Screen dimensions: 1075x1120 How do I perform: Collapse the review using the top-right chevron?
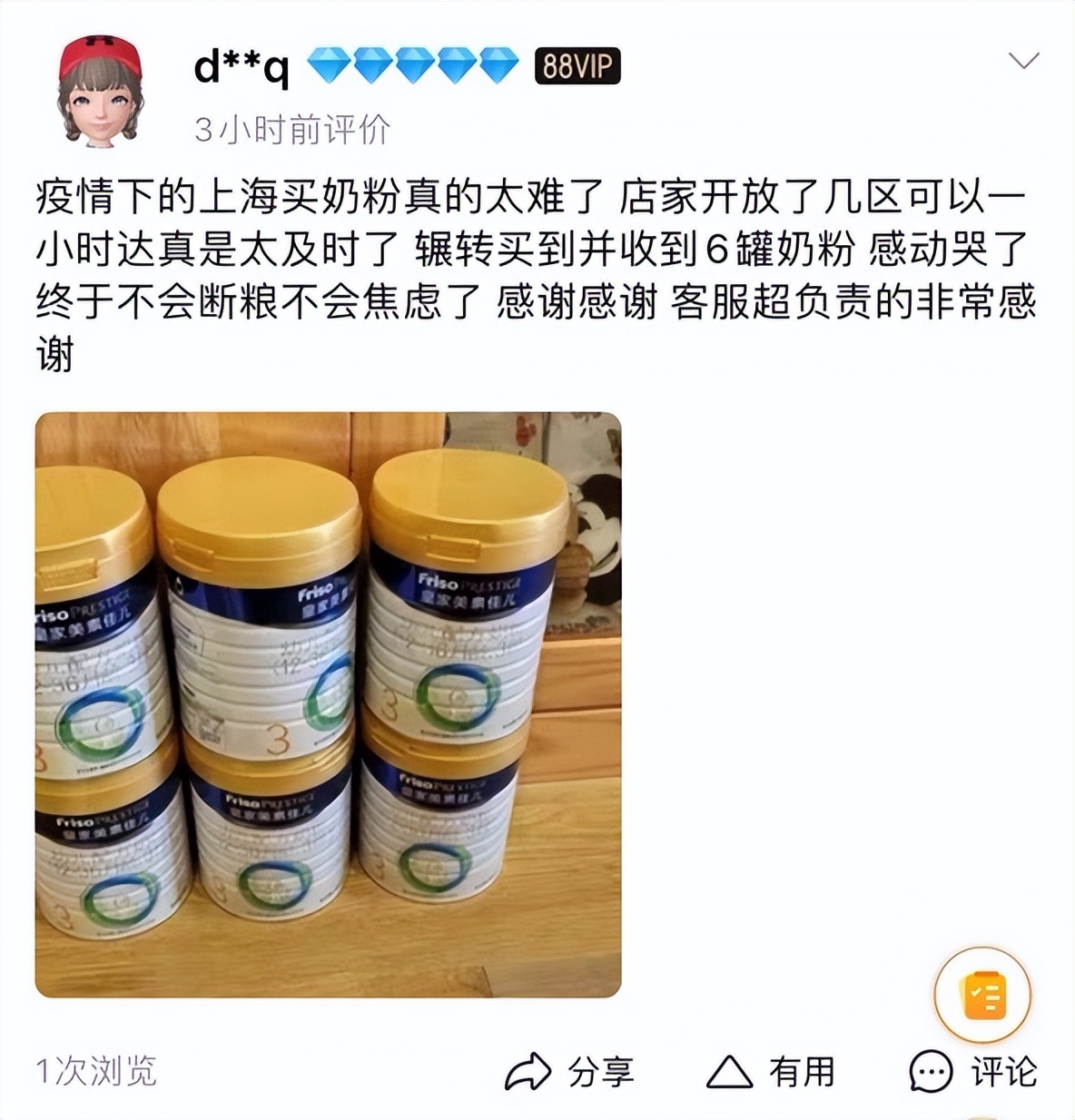(1024, 58)
